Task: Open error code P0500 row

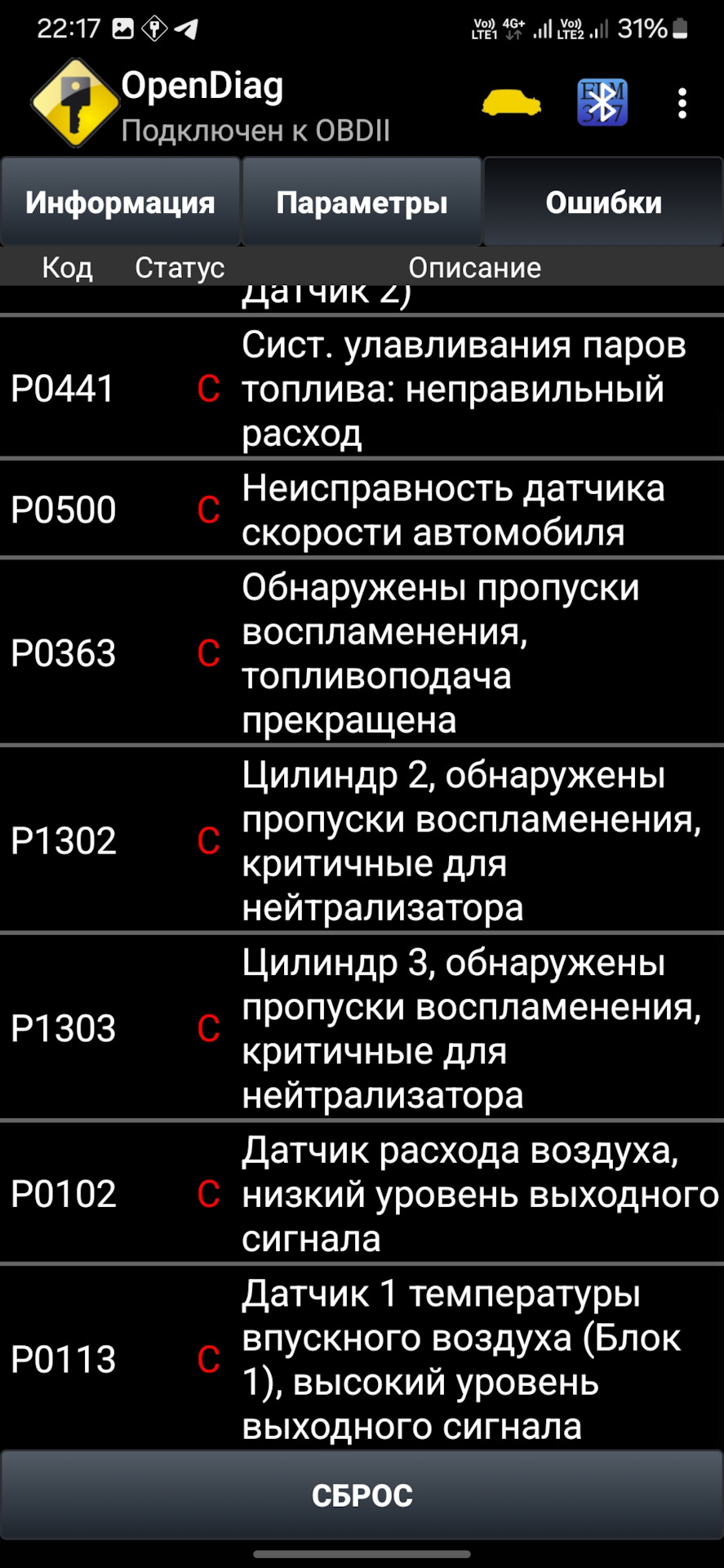Action: pos(362,510)
